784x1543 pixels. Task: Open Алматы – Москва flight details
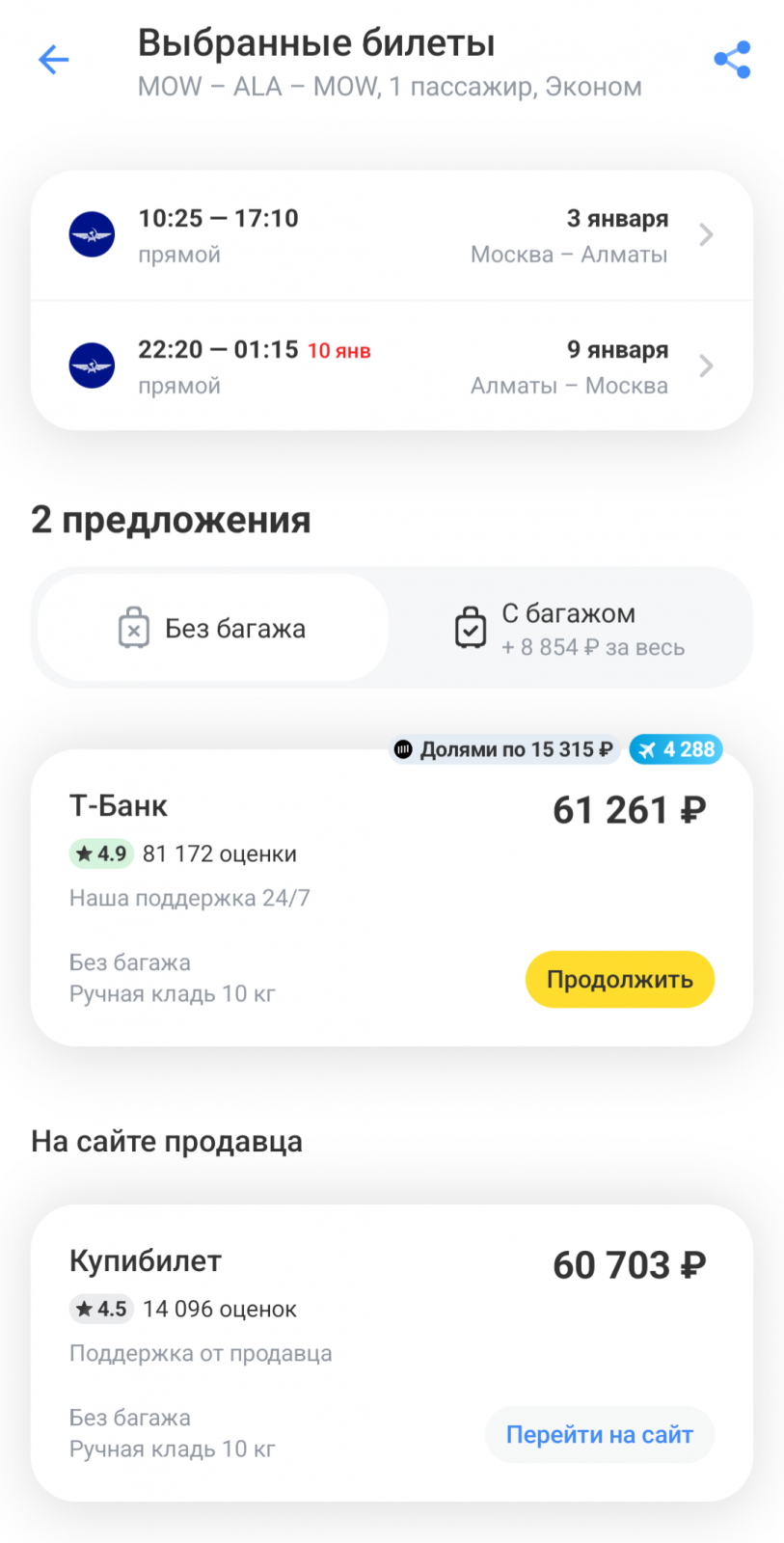tap(392, 366)
